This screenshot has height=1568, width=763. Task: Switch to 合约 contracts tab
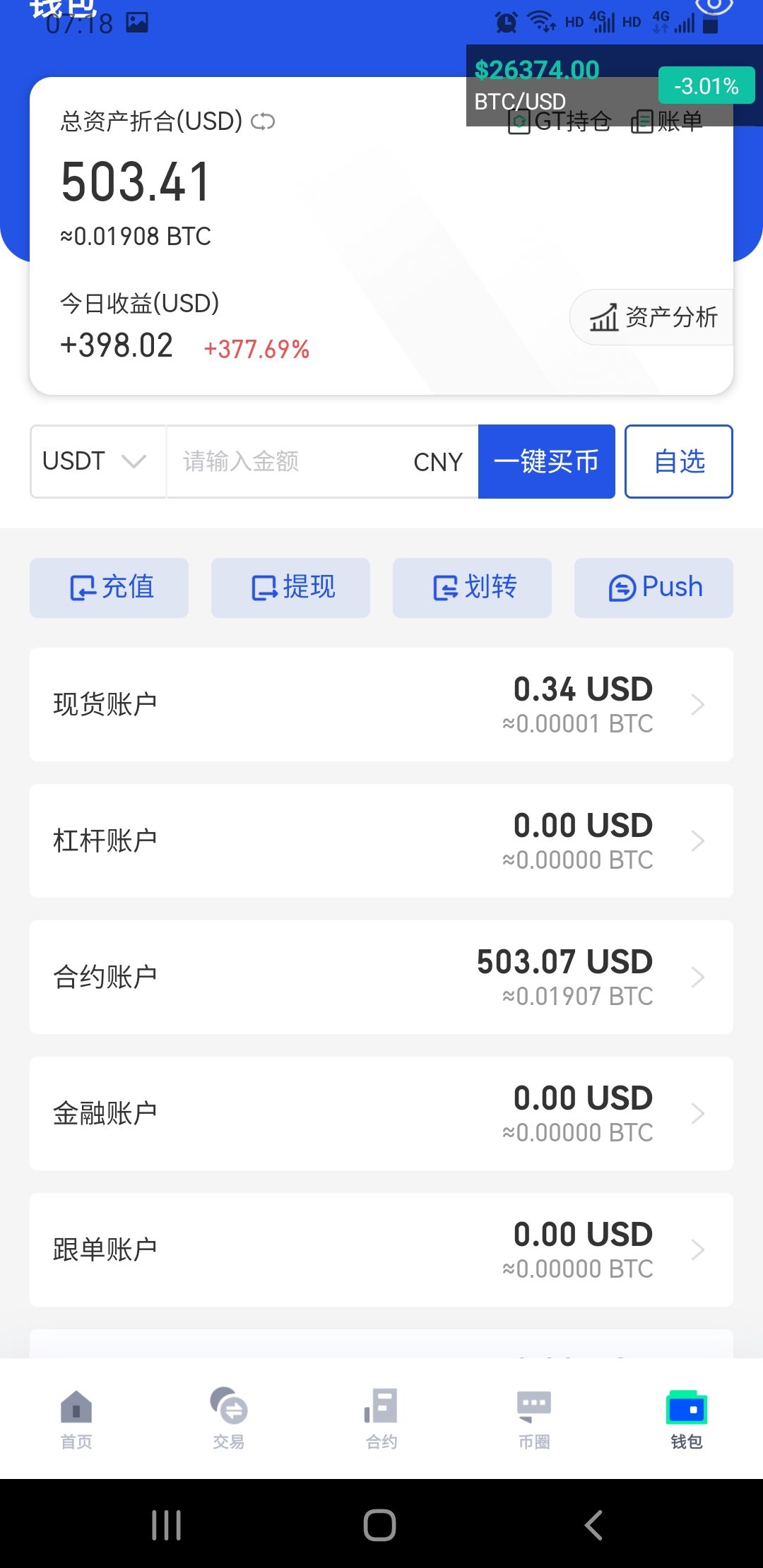(381, 1420)
